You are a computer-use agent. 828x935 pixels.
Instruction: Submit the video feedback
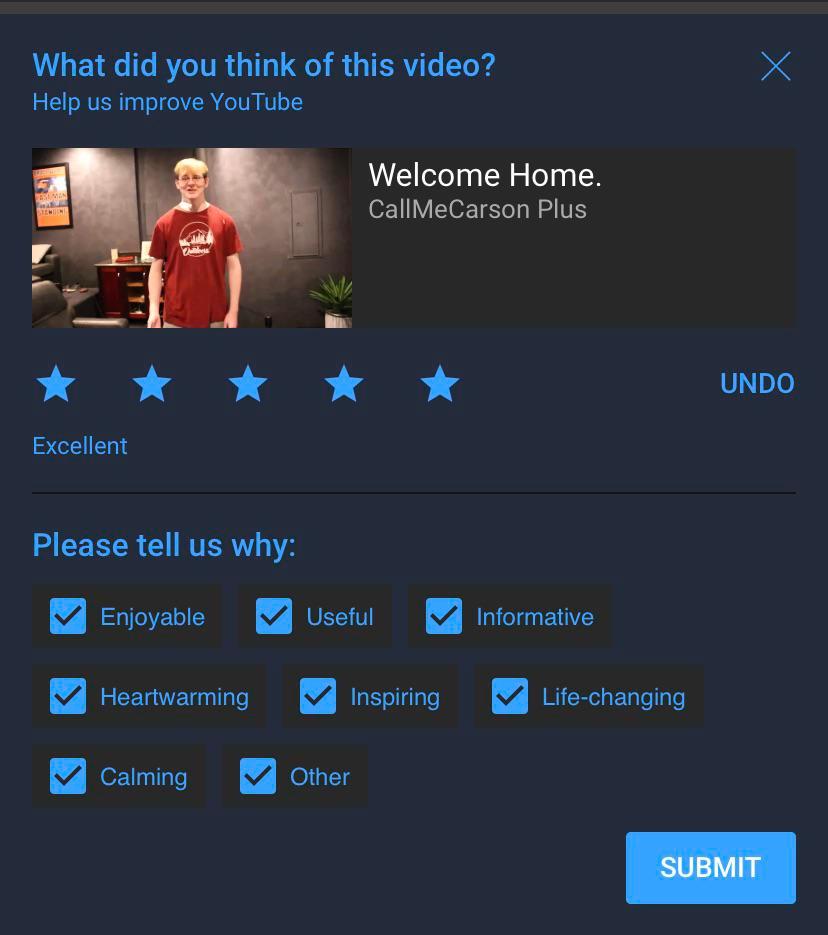pyautogui.click(x=710, y=868)
